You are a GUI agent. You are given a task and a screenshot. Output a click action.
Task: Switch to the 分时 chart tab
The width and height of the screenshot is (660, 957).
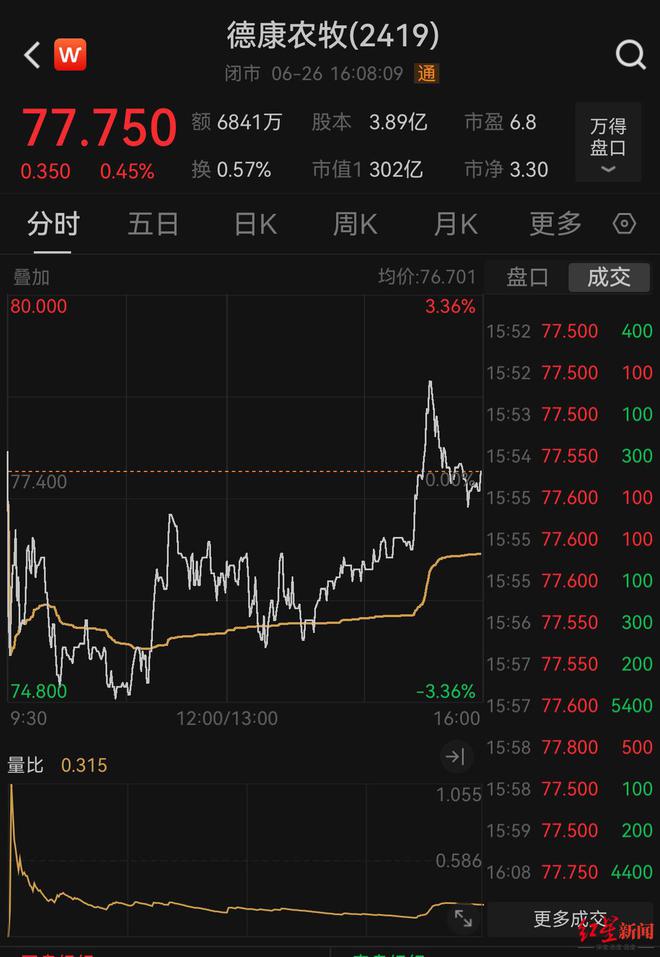tap(53, 224)
